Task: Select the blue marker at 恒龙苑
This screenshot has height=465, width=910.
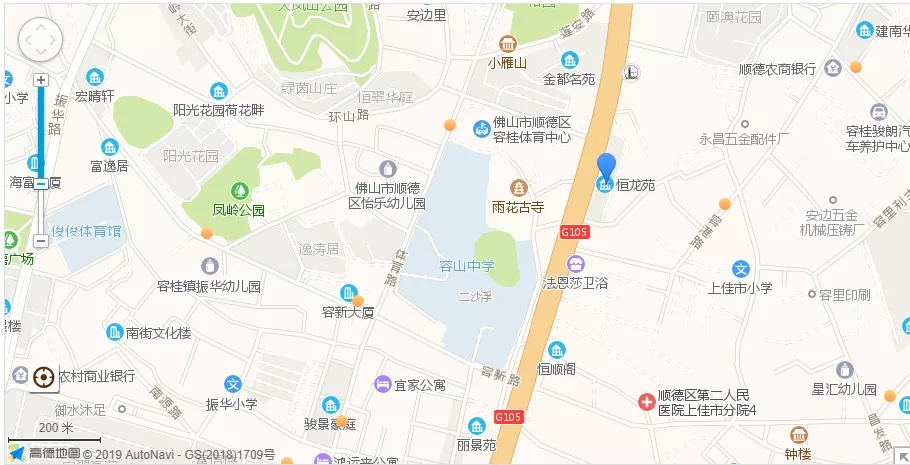Action: point(606,168)
